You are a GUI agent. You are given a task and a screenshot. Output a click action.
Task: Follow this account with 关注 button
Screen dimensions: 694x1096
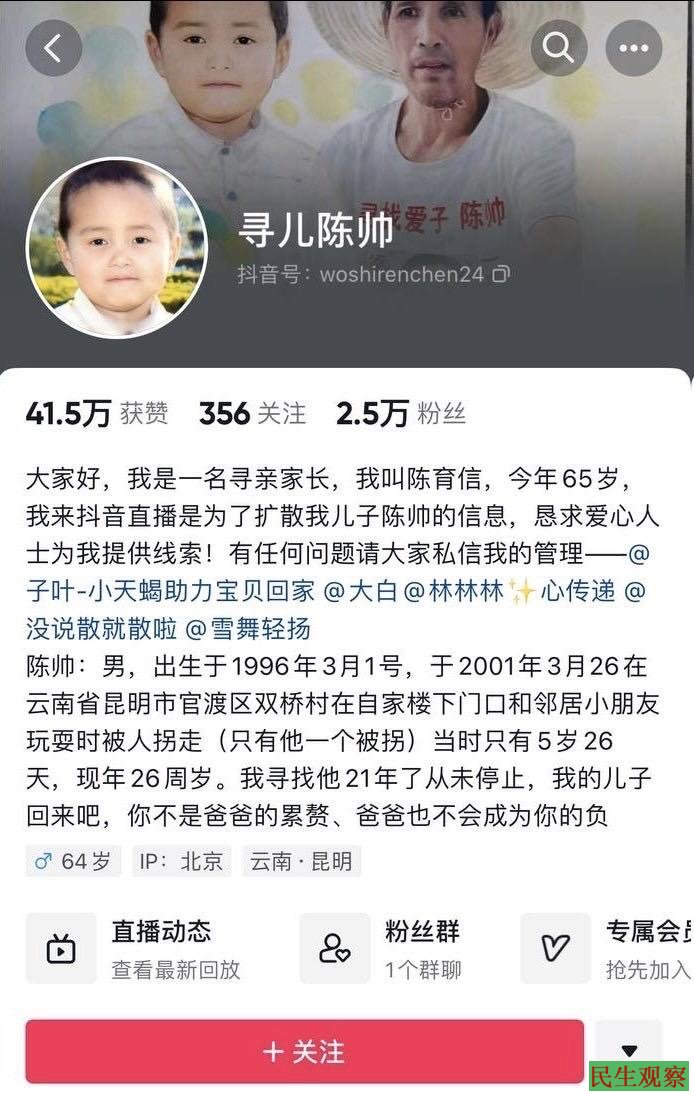point(304,1051)
